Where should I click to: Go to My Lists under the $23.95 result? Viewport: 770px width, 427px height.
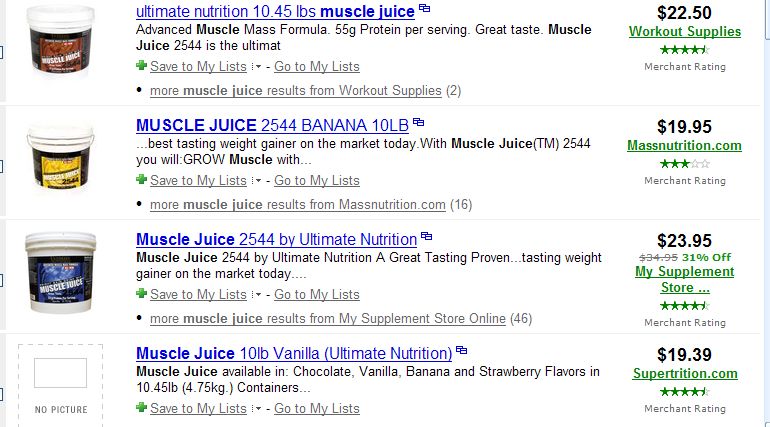point(316,295)
